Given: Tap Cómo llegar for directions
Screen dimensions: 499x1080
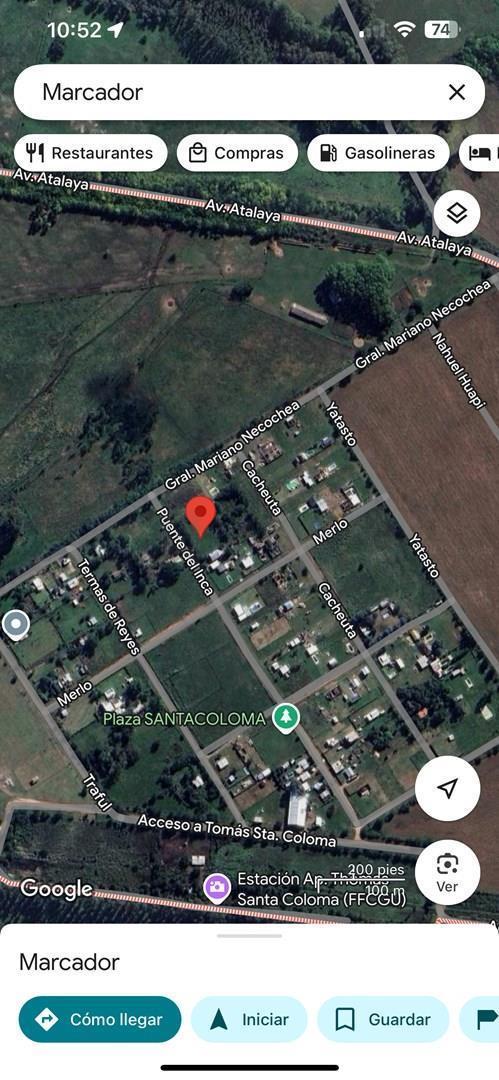Looking at the screenshot, I should coord(100,1019).
